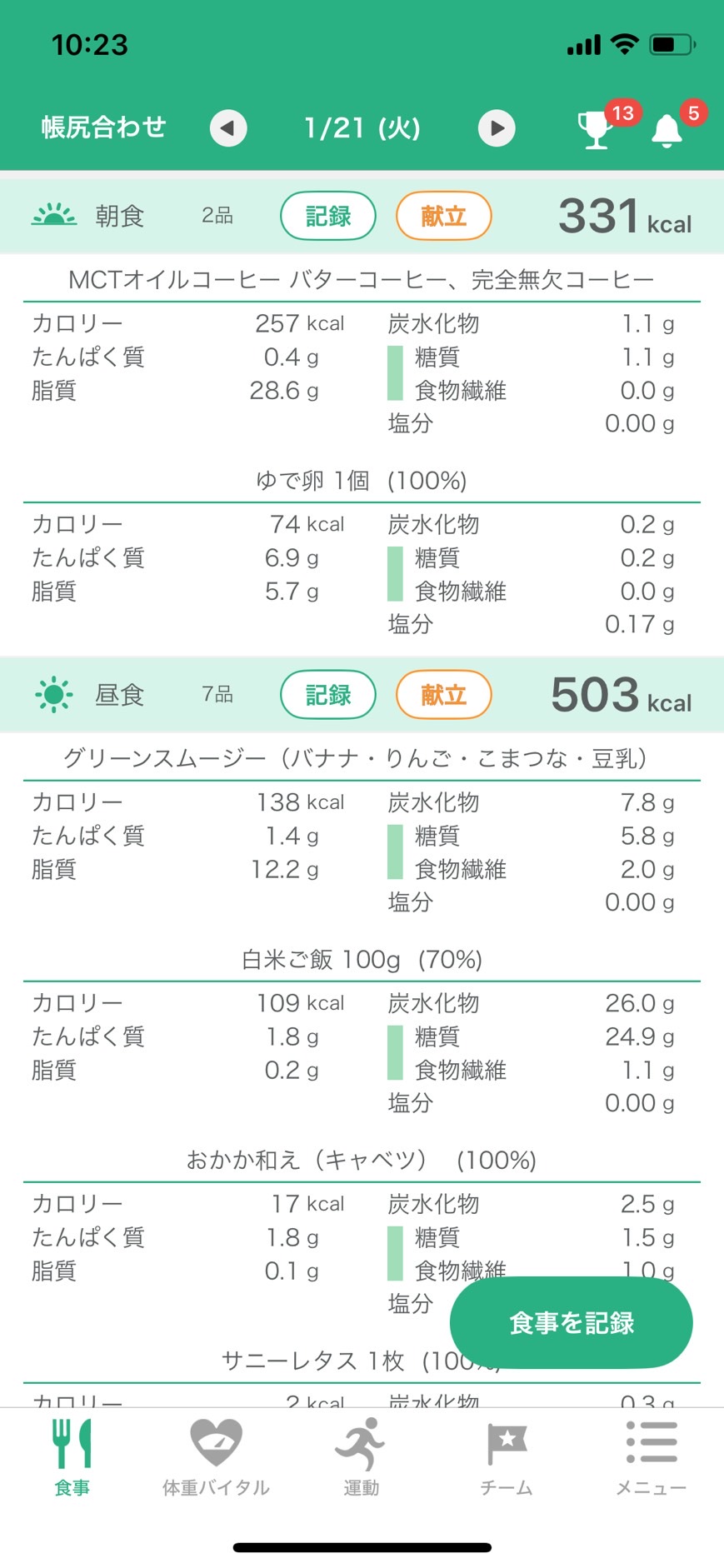Select the 食事 tab
724x1568 pixels.
point(72,1457)
